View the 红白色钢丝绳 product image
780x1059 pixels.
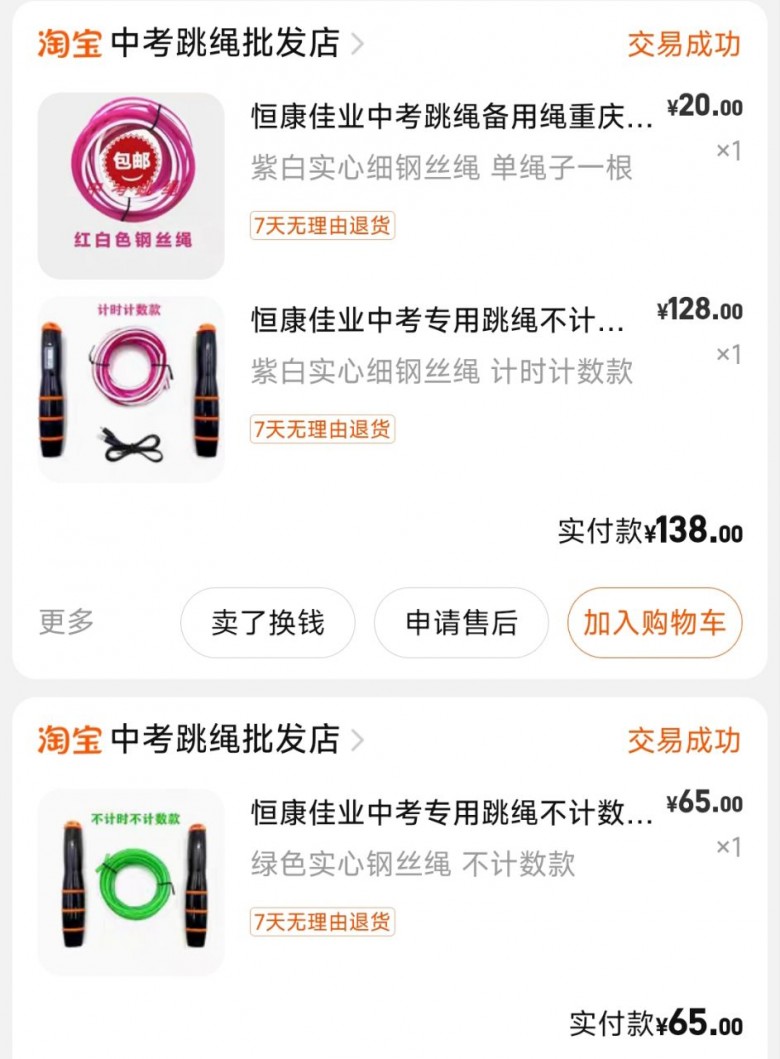(x=131, y=186)
